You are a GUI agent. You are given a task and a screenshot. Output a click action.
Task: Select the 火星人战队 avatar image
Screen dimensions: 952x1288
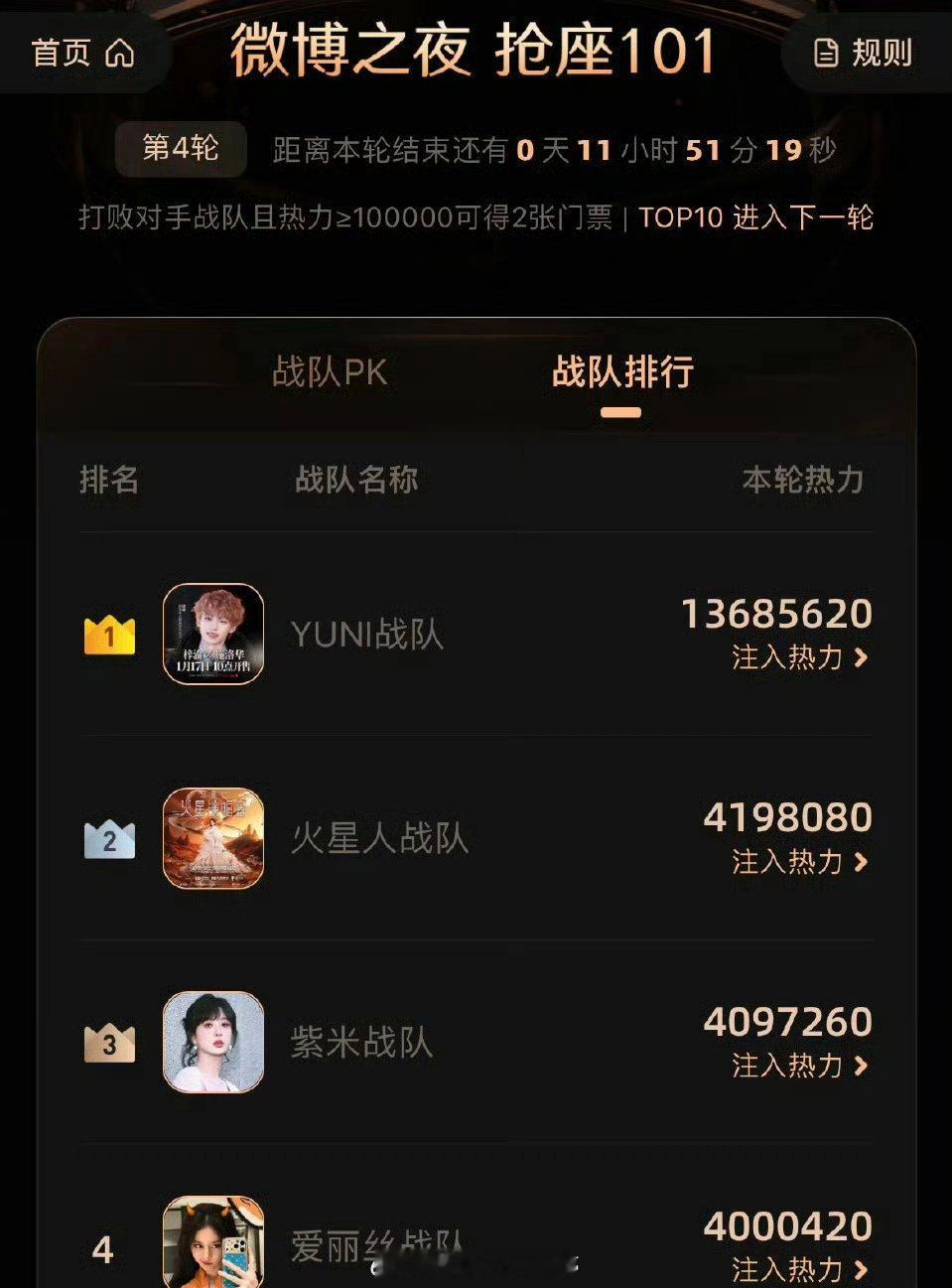[211, 839]
